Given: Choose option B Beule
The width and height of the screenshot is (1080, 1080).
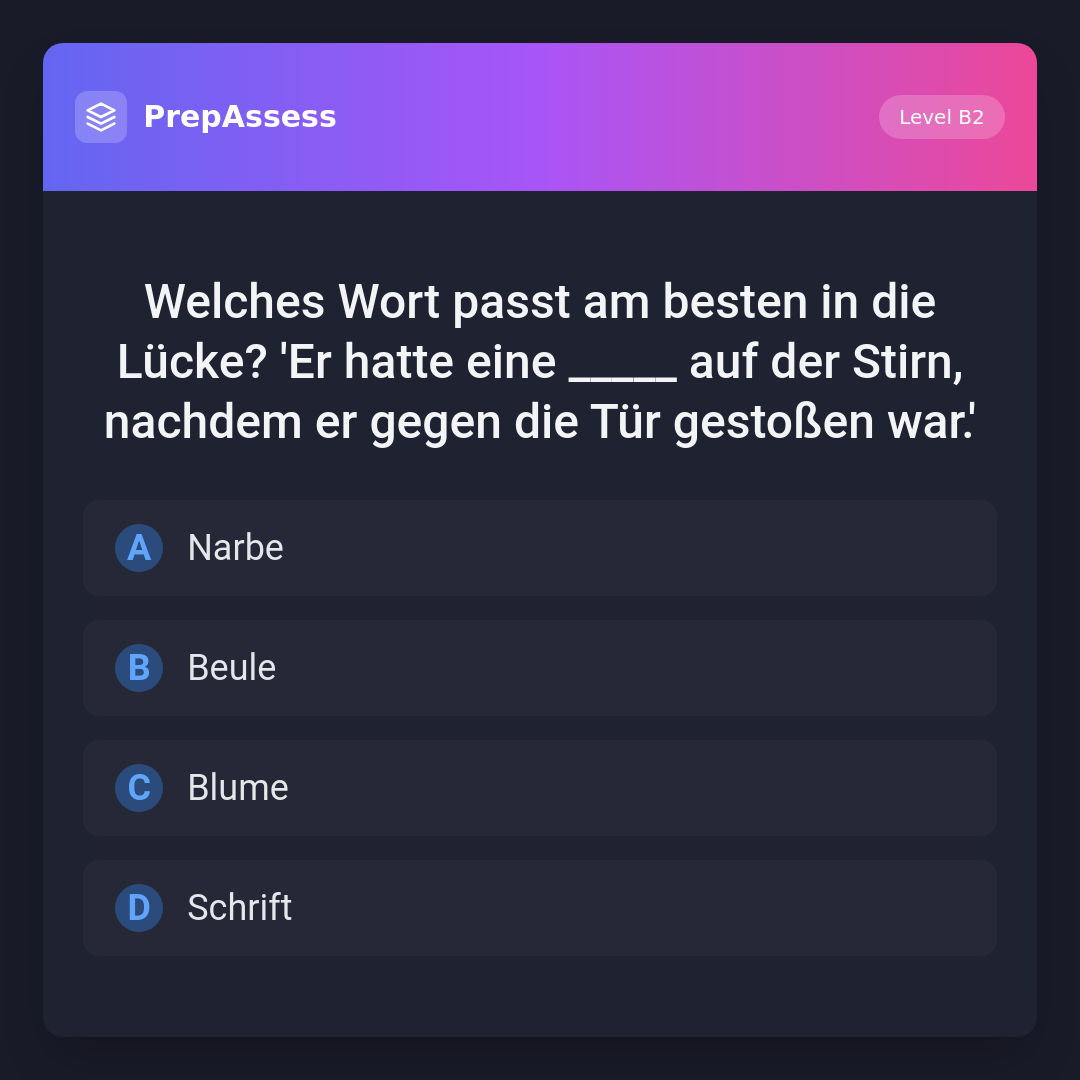Looking at the screenshot, I should coord(539,668).
